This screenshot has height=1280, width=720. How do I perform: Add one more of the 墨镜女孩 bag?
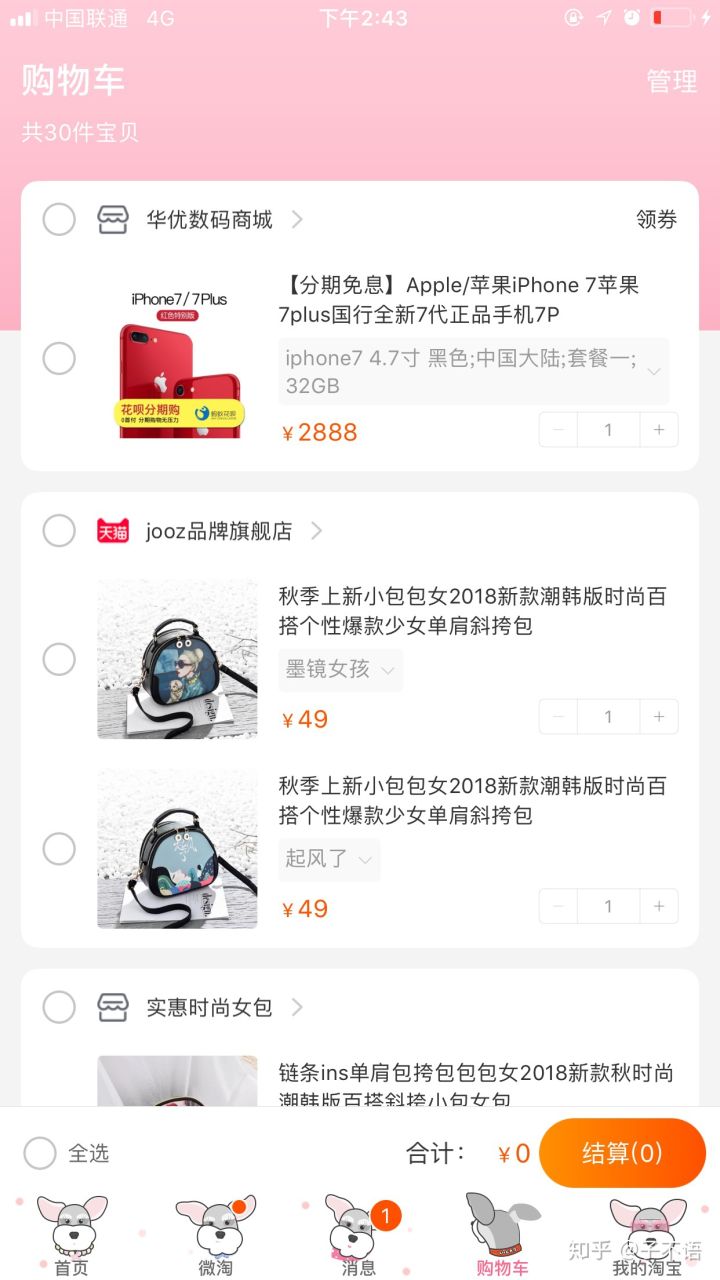point(659,717)
